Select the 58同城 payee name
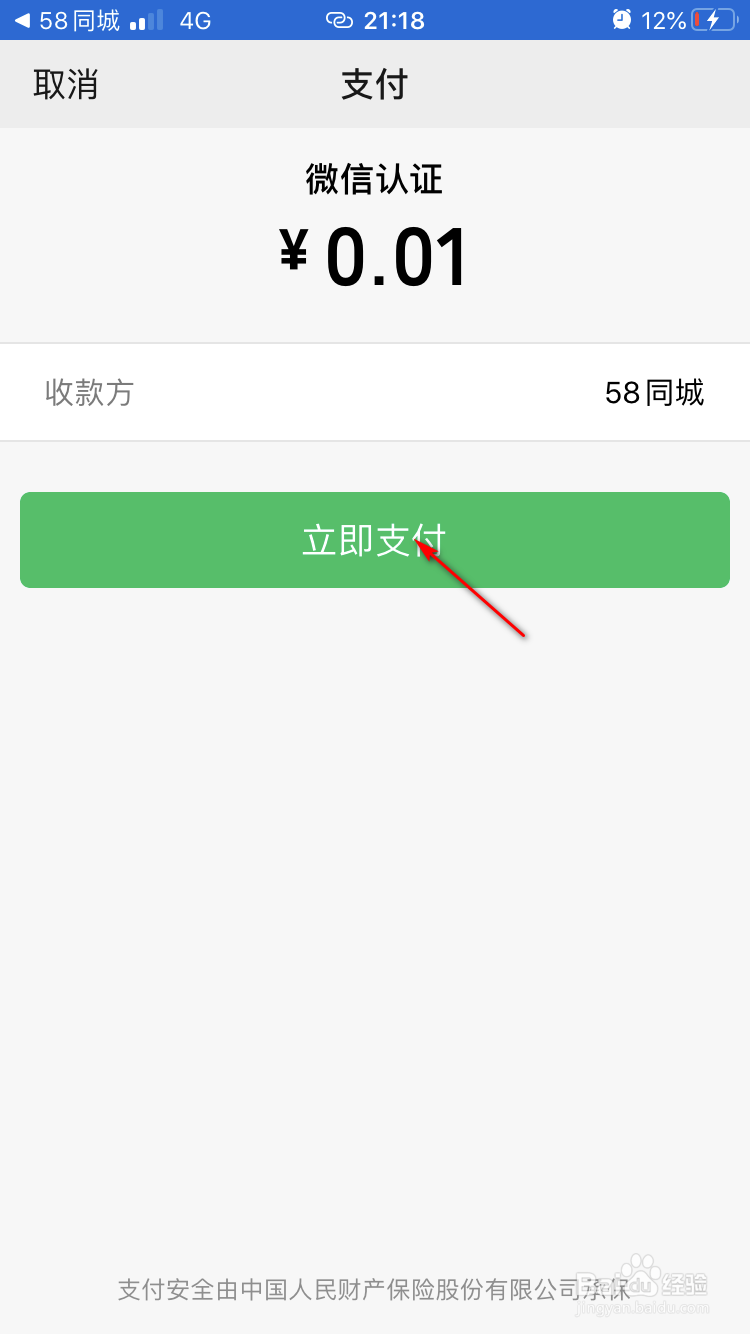The height and width of the screenshot is (1334, 750). pyautogui.click(x=655, y=392)
